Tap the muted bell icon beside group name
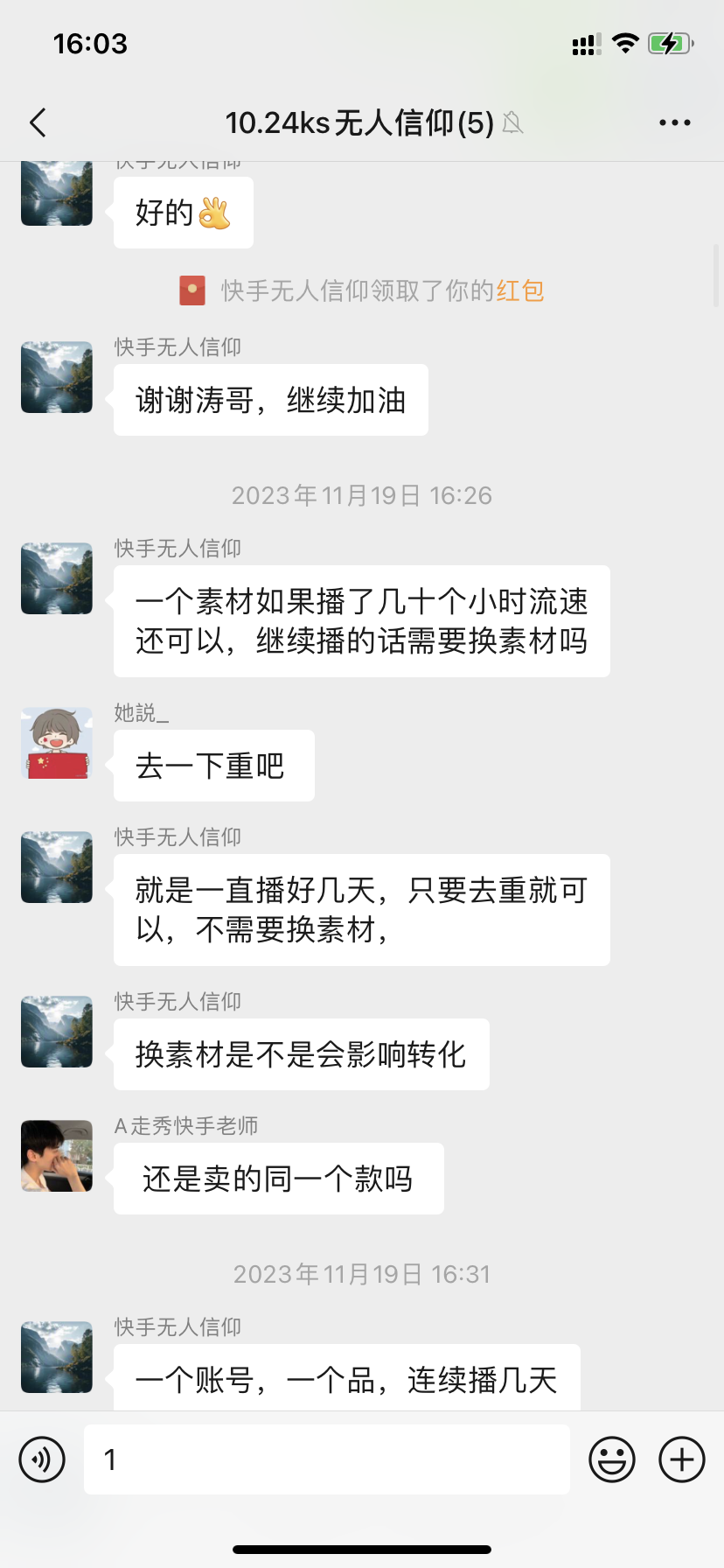Viewport: 724px width, 1568px height. (512, 122)
